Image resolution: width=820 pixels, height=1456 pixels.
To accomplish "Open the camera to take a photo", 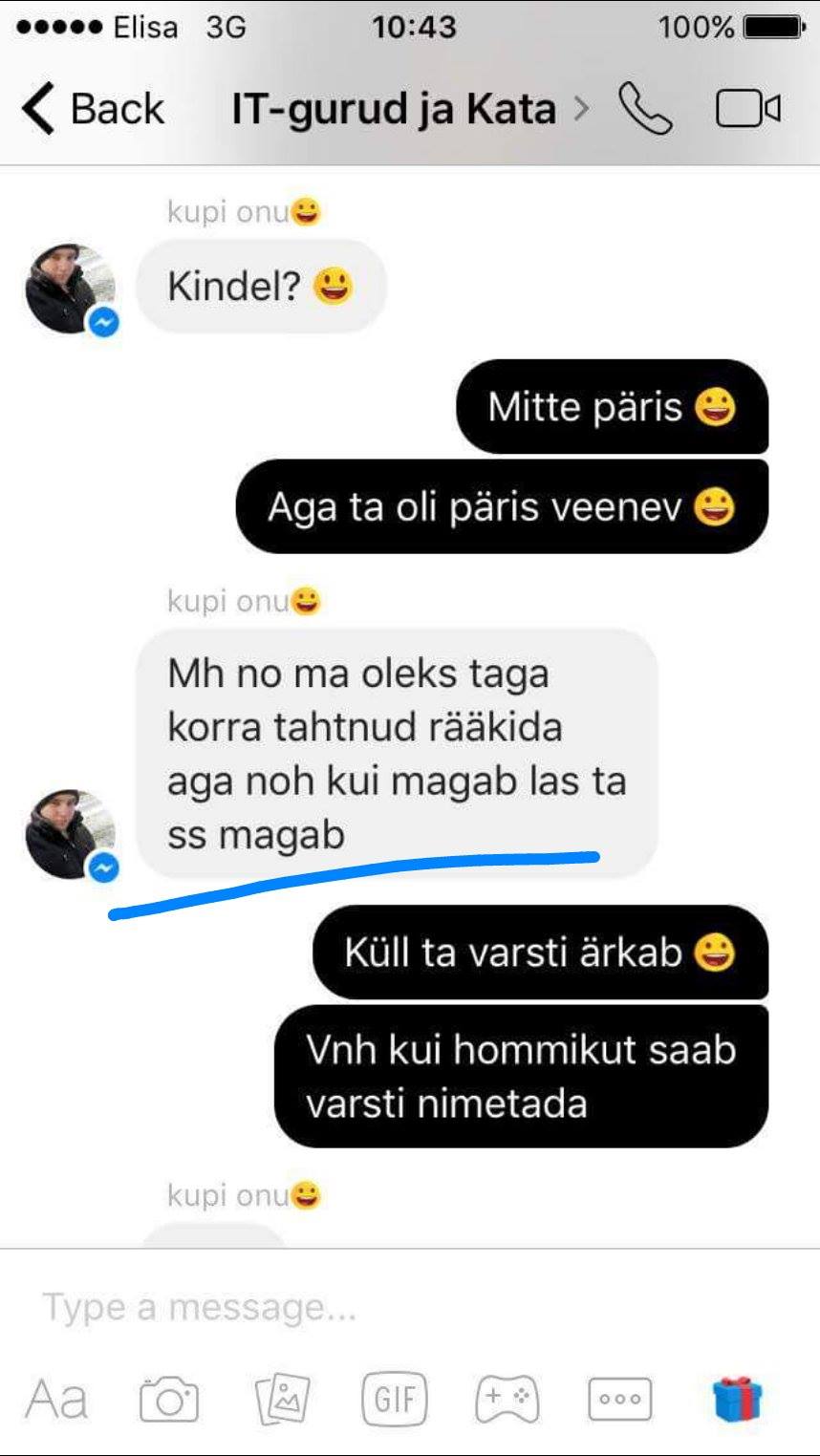I will coord(169,1400).
